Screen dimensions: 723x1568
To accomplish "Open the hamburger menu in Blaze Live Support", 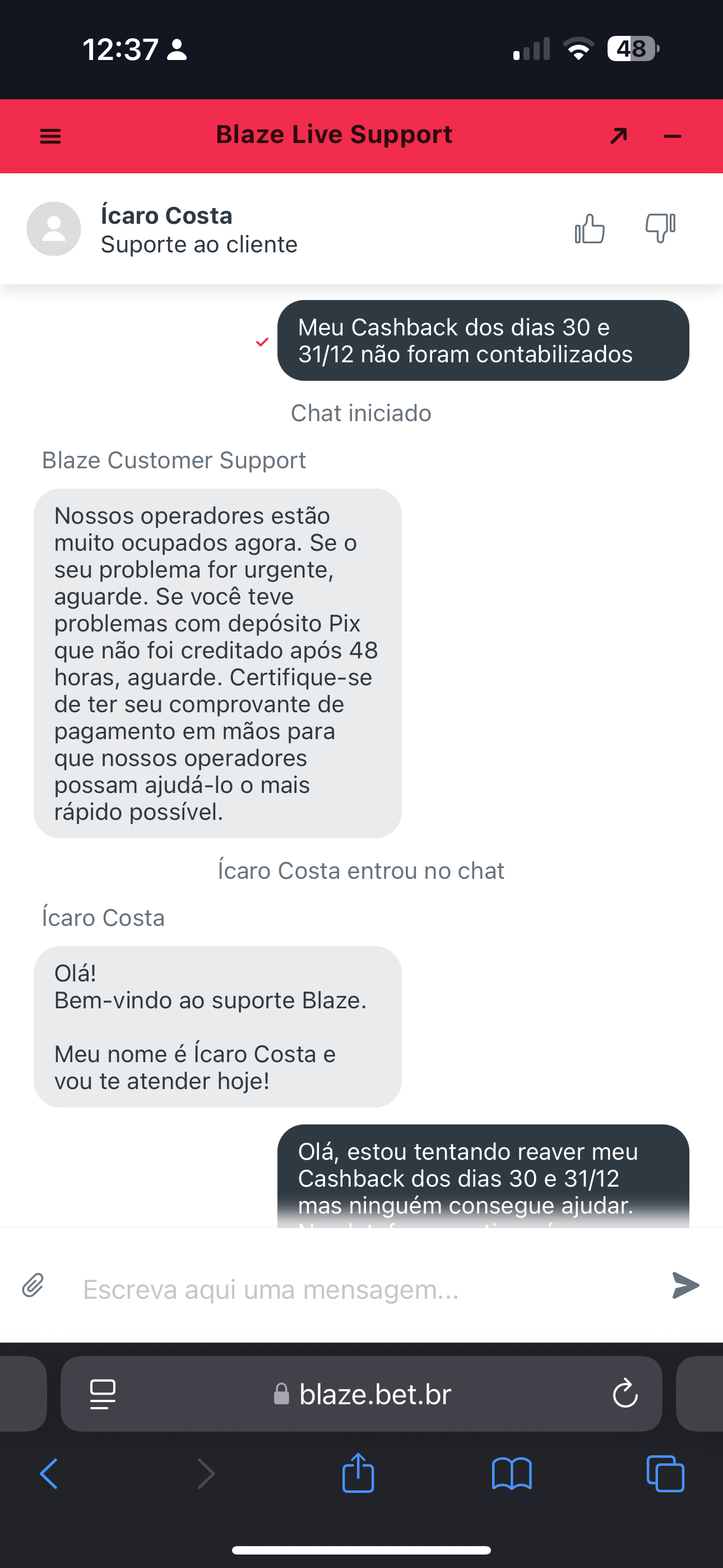I will [x=50, y=136].
